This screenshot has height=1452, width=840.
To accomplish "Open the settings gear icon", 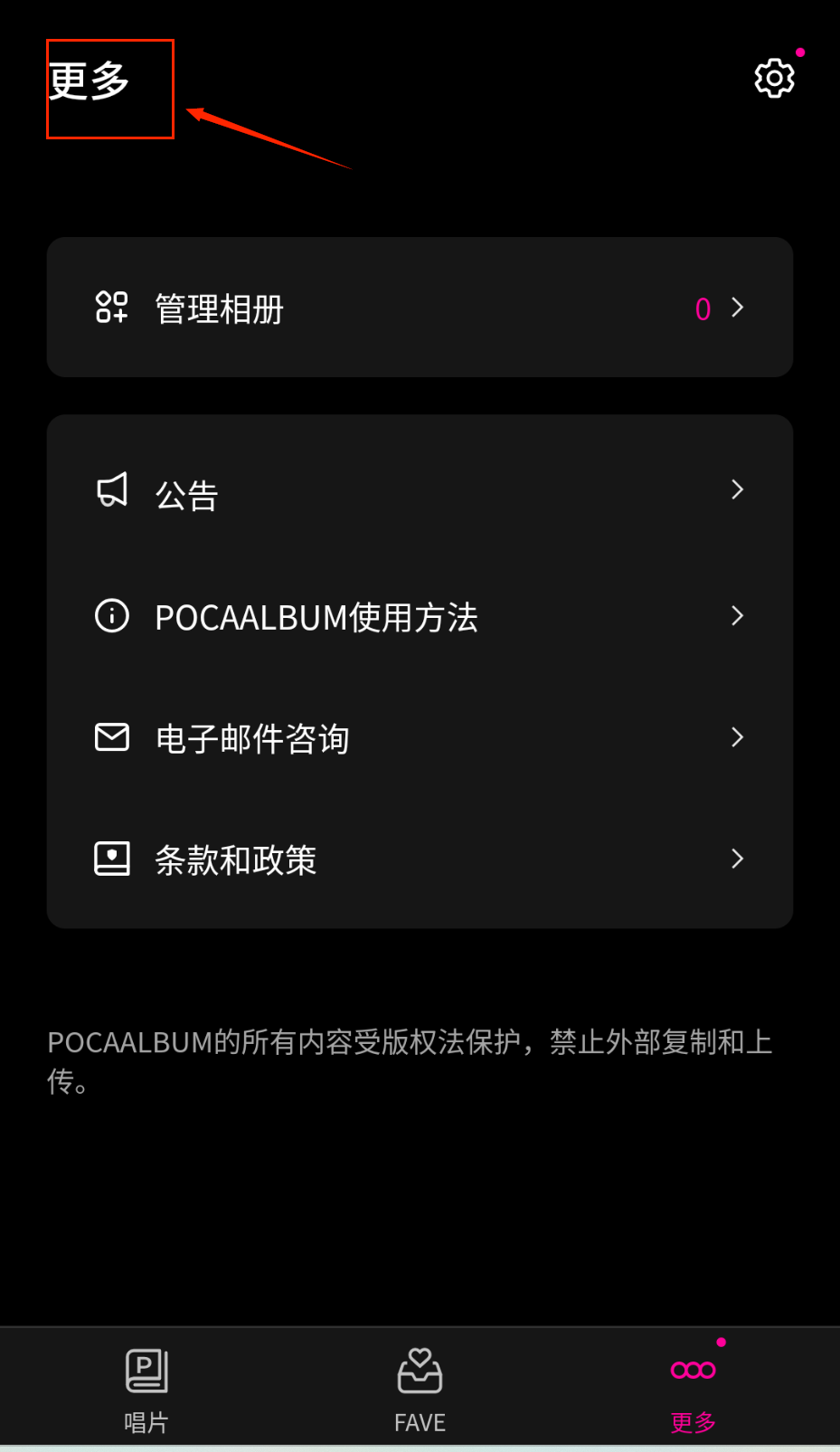I will [774, 79].
